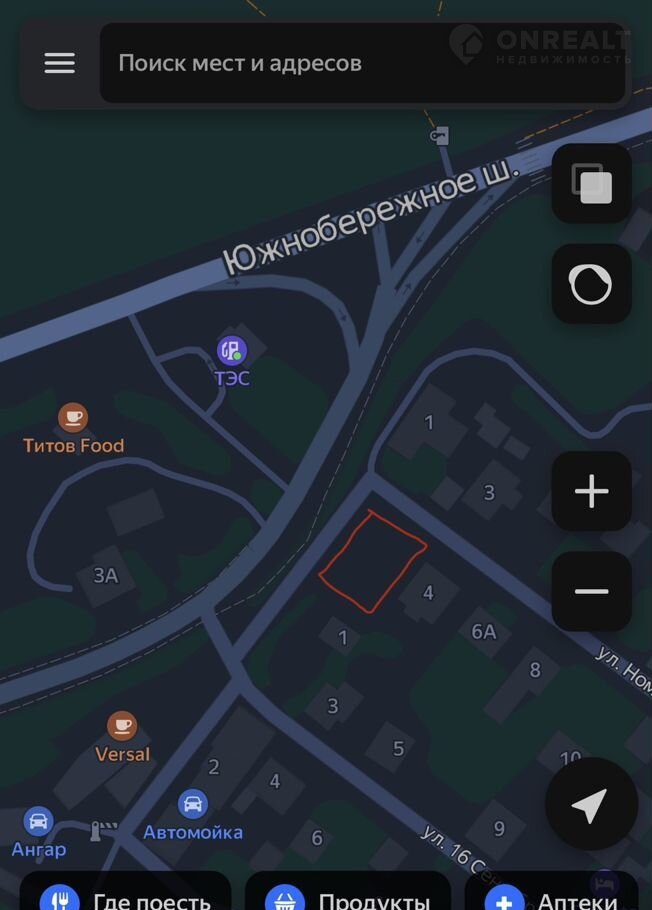
Task: Zoom out with the minus button
Action: click(x=591, y=591)
